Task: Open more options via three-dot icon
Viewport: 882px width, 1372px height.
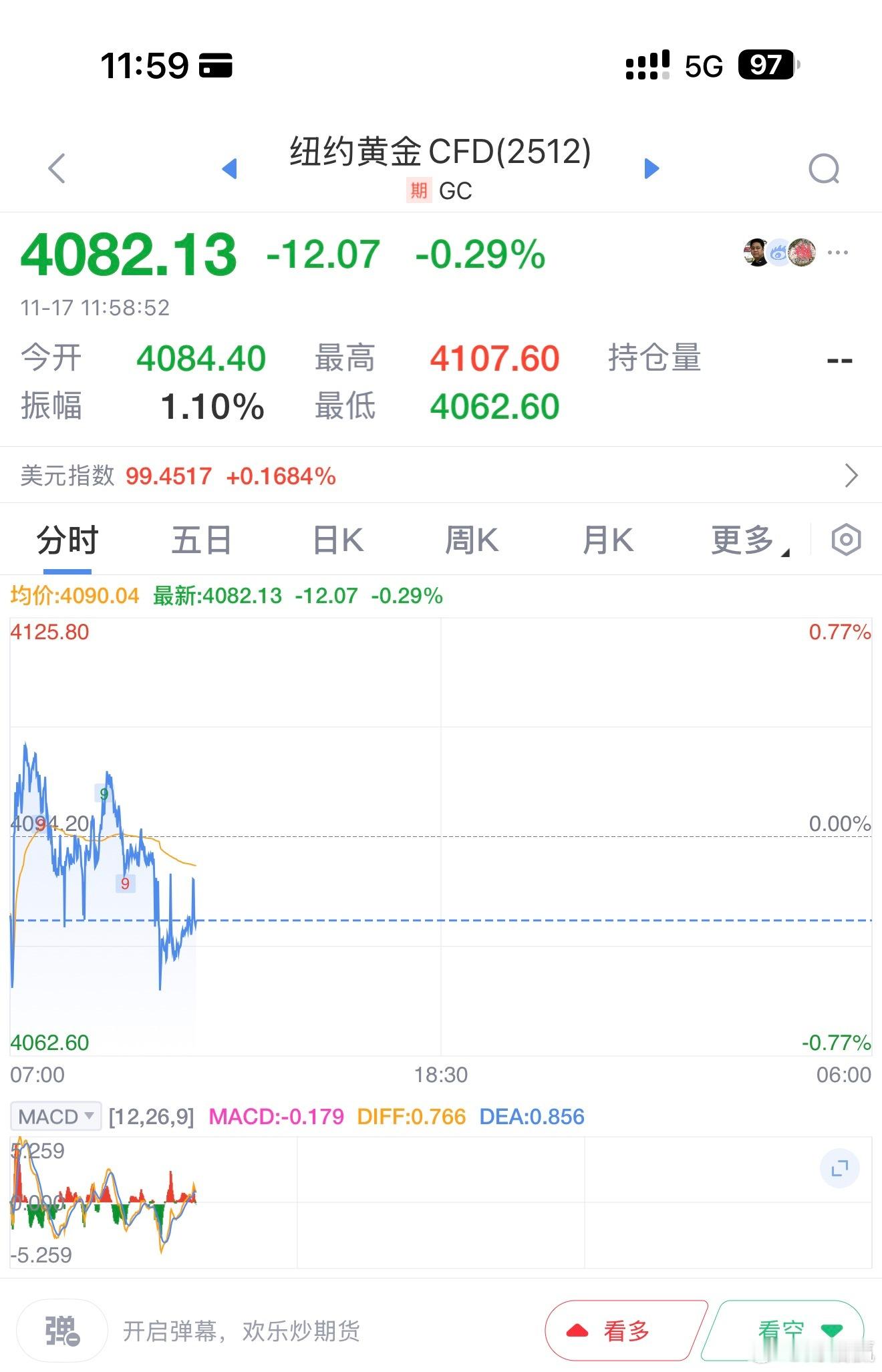Action: (837, 254)
